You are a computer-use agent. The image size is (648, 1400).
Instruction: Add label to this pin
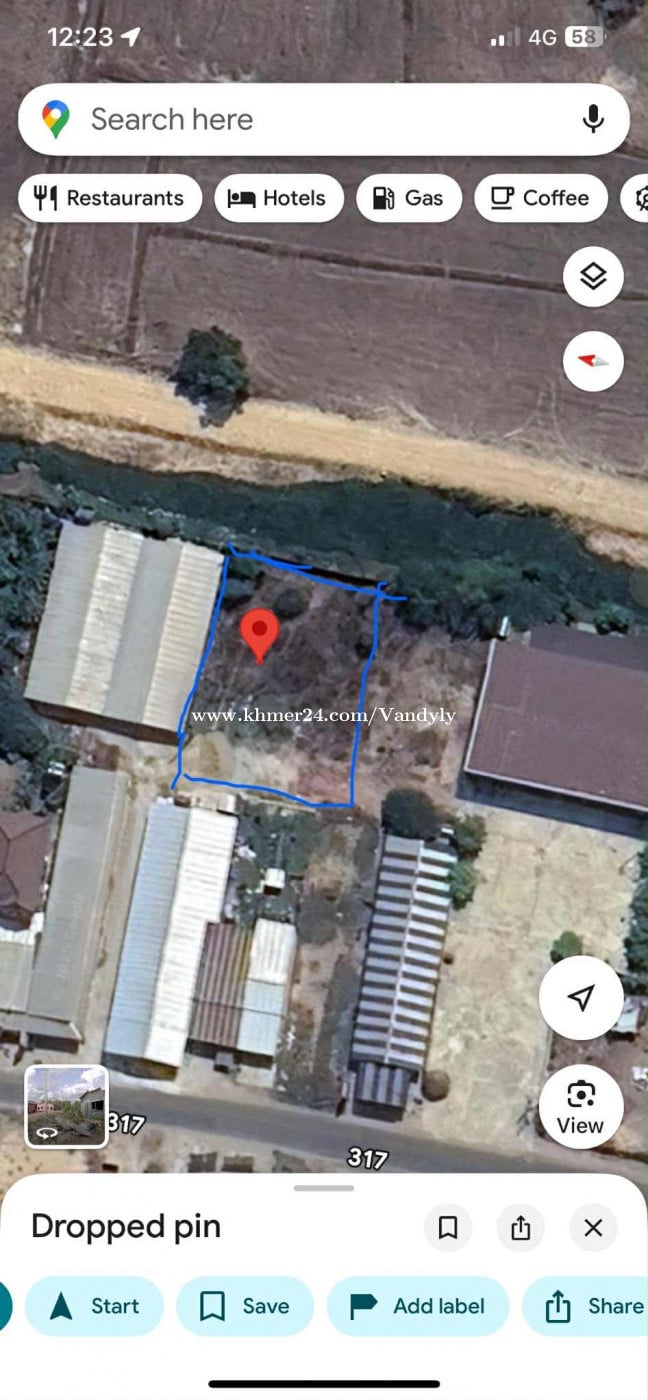pos(418,1306)
